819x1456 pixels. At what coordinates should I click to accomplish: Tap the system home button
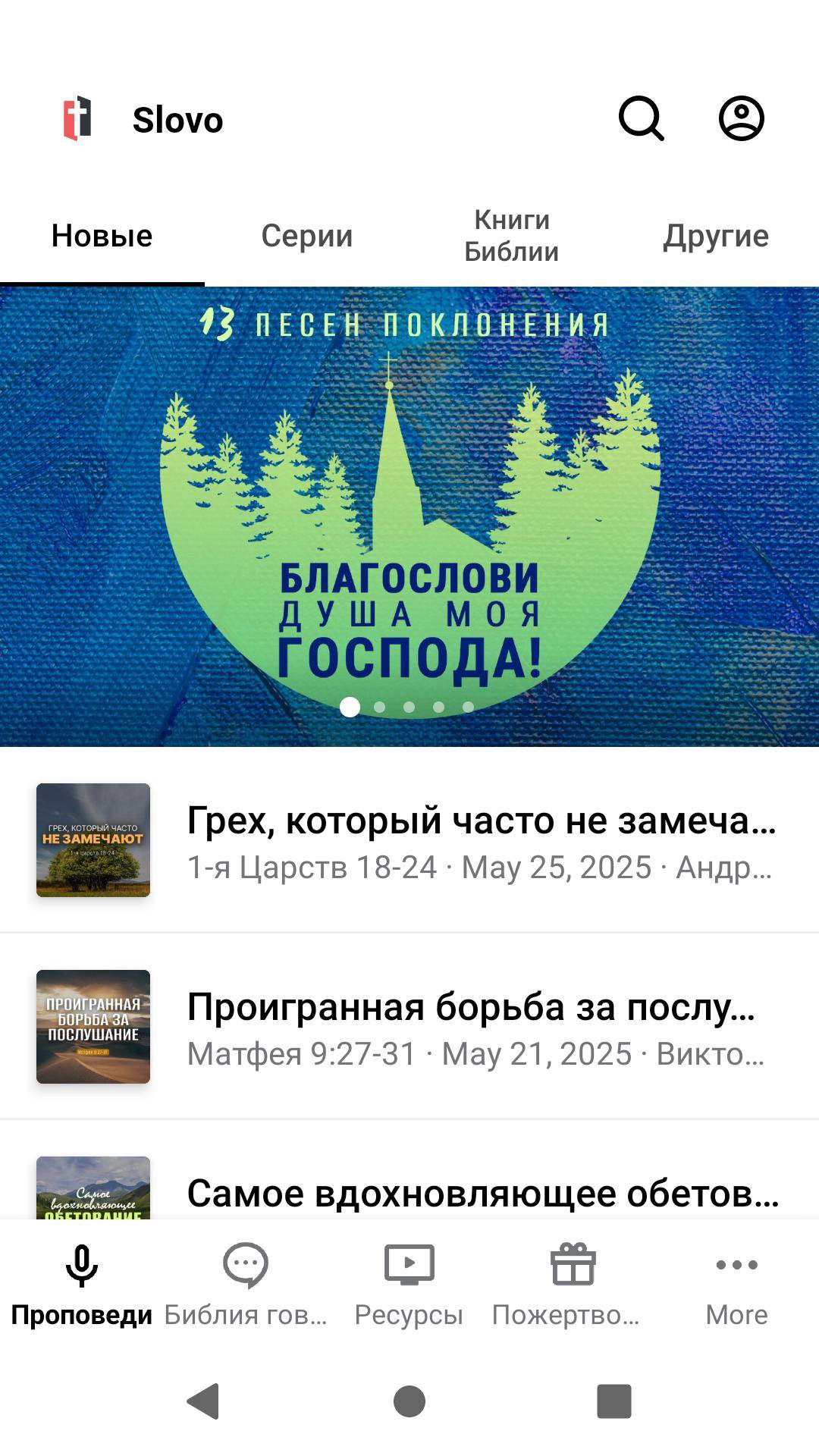pyautogui.click(x=409, y=1401)
